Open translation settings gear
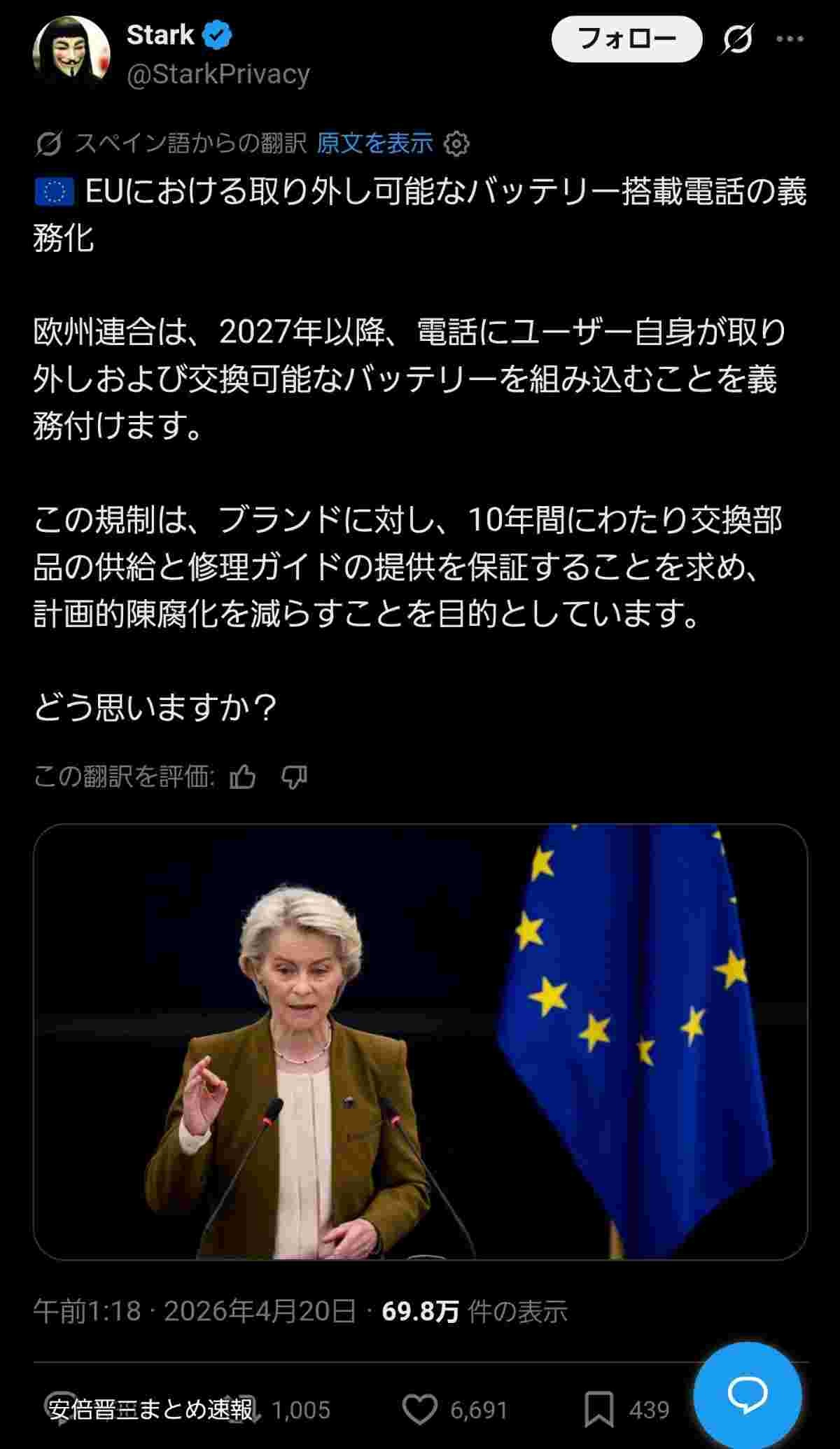The width and height of the screenshot is (840, 1449). 457,143
